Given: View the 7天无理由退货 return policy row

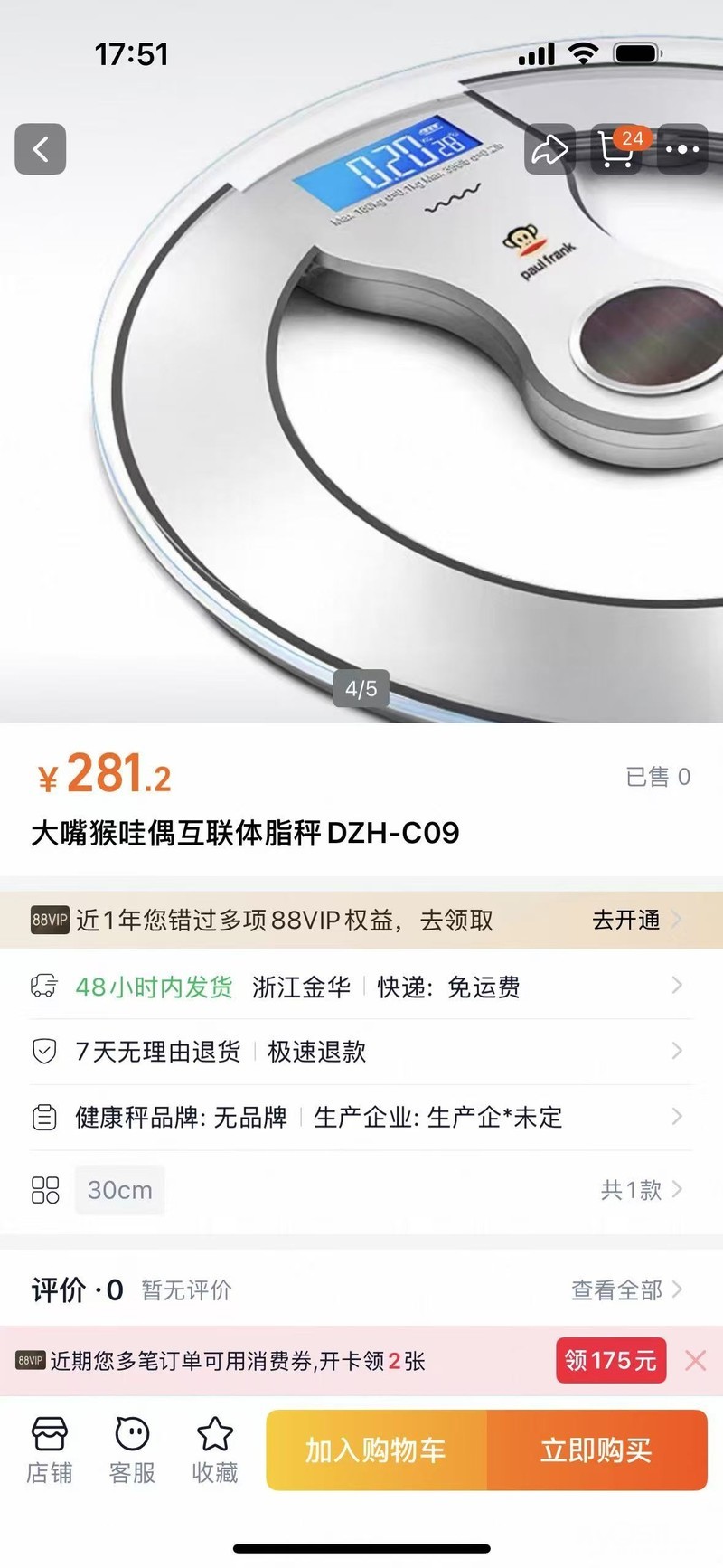Looking at the screenshot, I should tap(361, 1052).
